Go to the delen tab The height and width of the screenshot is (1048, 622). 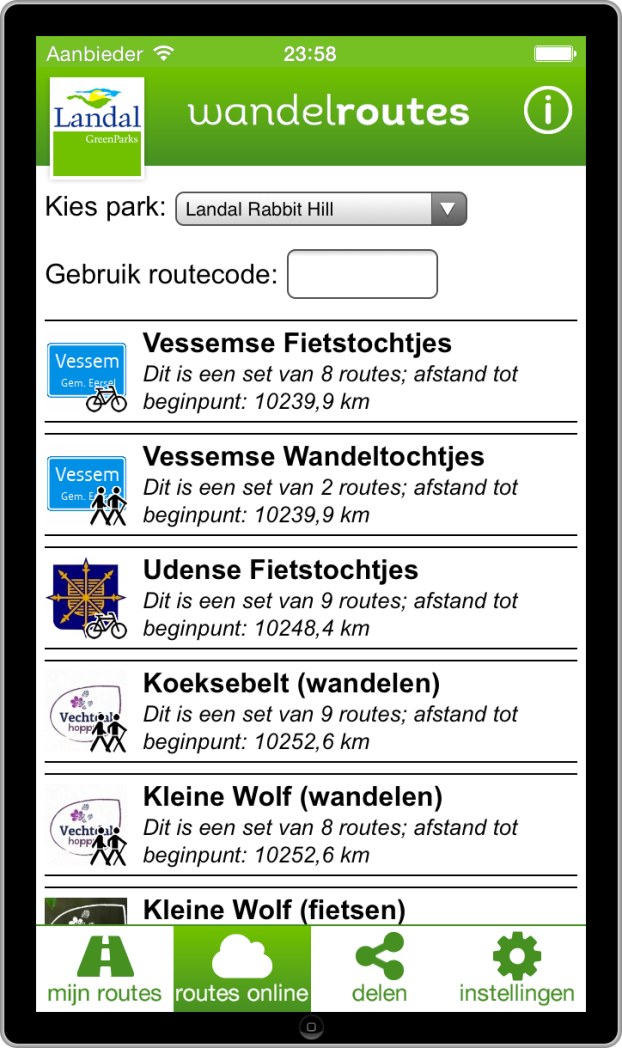[379, 968]
